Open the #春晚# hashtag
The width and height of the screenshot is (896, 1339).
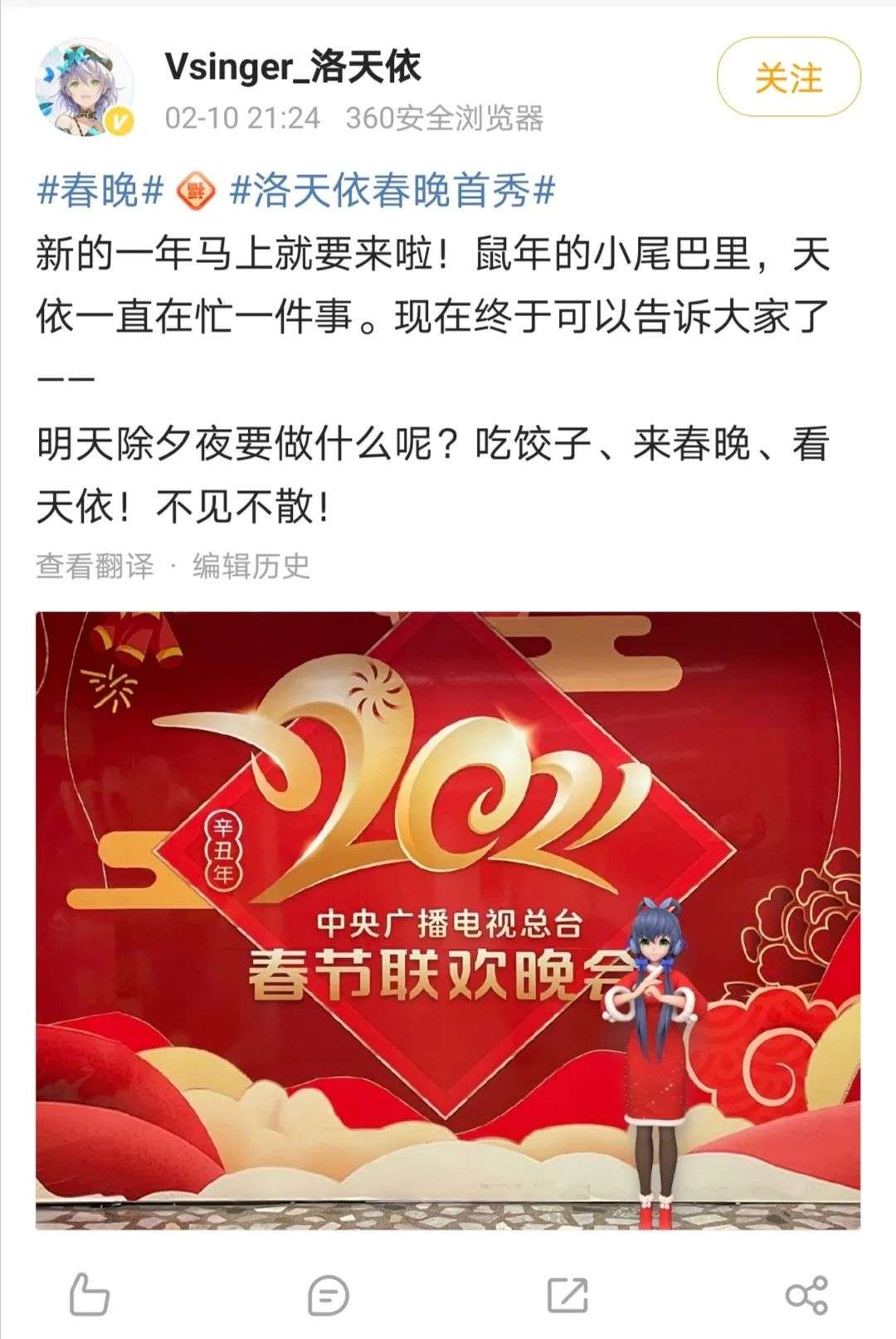click(x=100, y=192)
